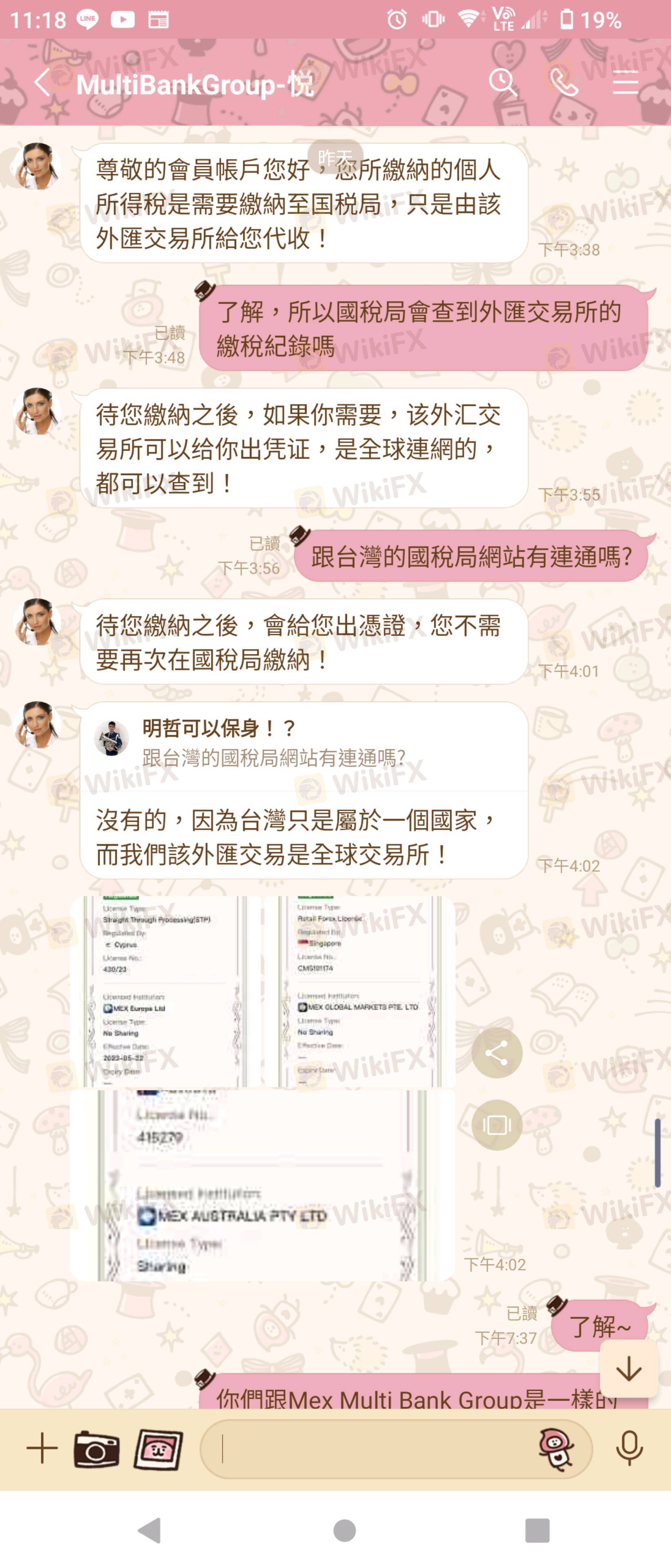671x1568 pixels.
Task: Jump to the latest message
Action: (x=629, y=1369)
